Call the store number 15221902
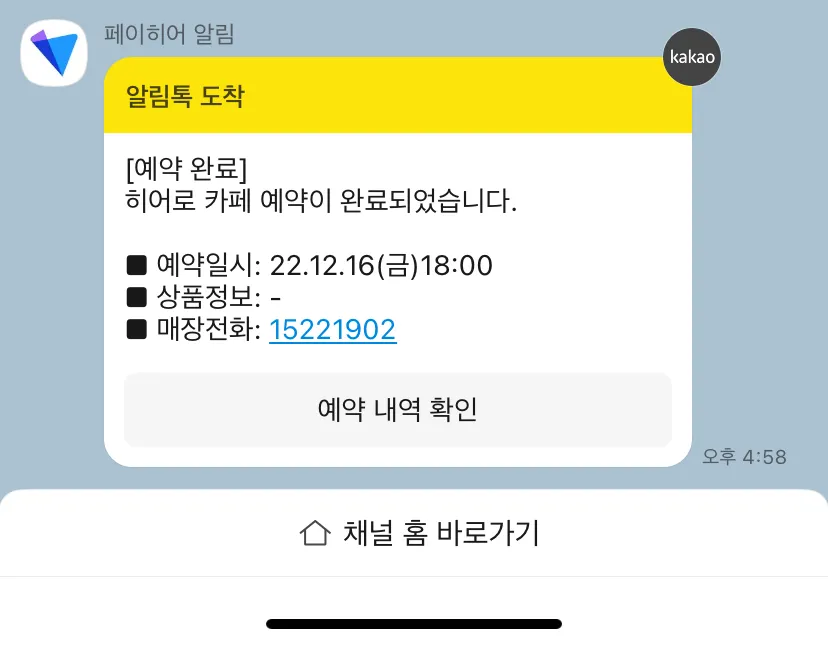The width and height of the screenshot is (828, 645). point(333,330)
